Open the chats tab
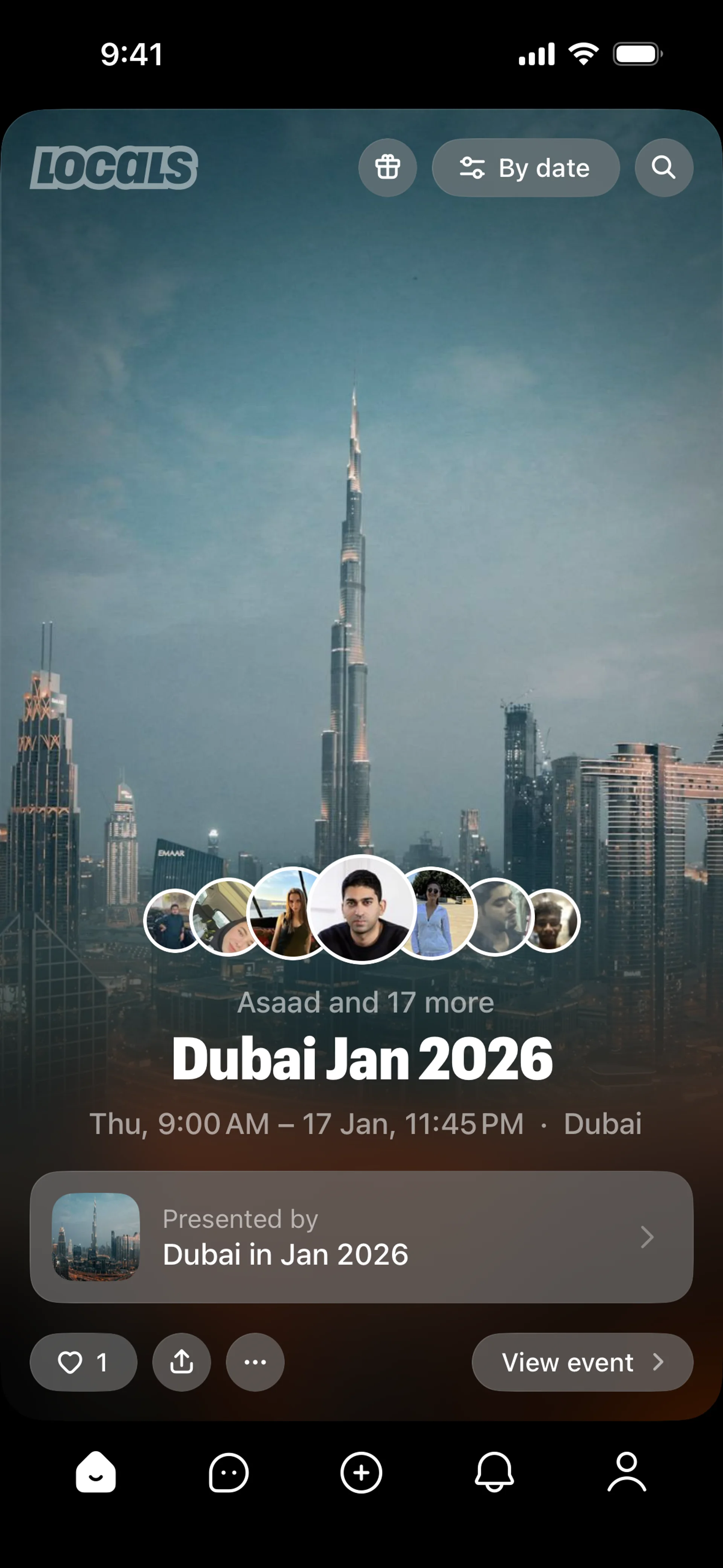Image resolution: width=723 pixels, height=1568 pixels. pos(228,1473)
